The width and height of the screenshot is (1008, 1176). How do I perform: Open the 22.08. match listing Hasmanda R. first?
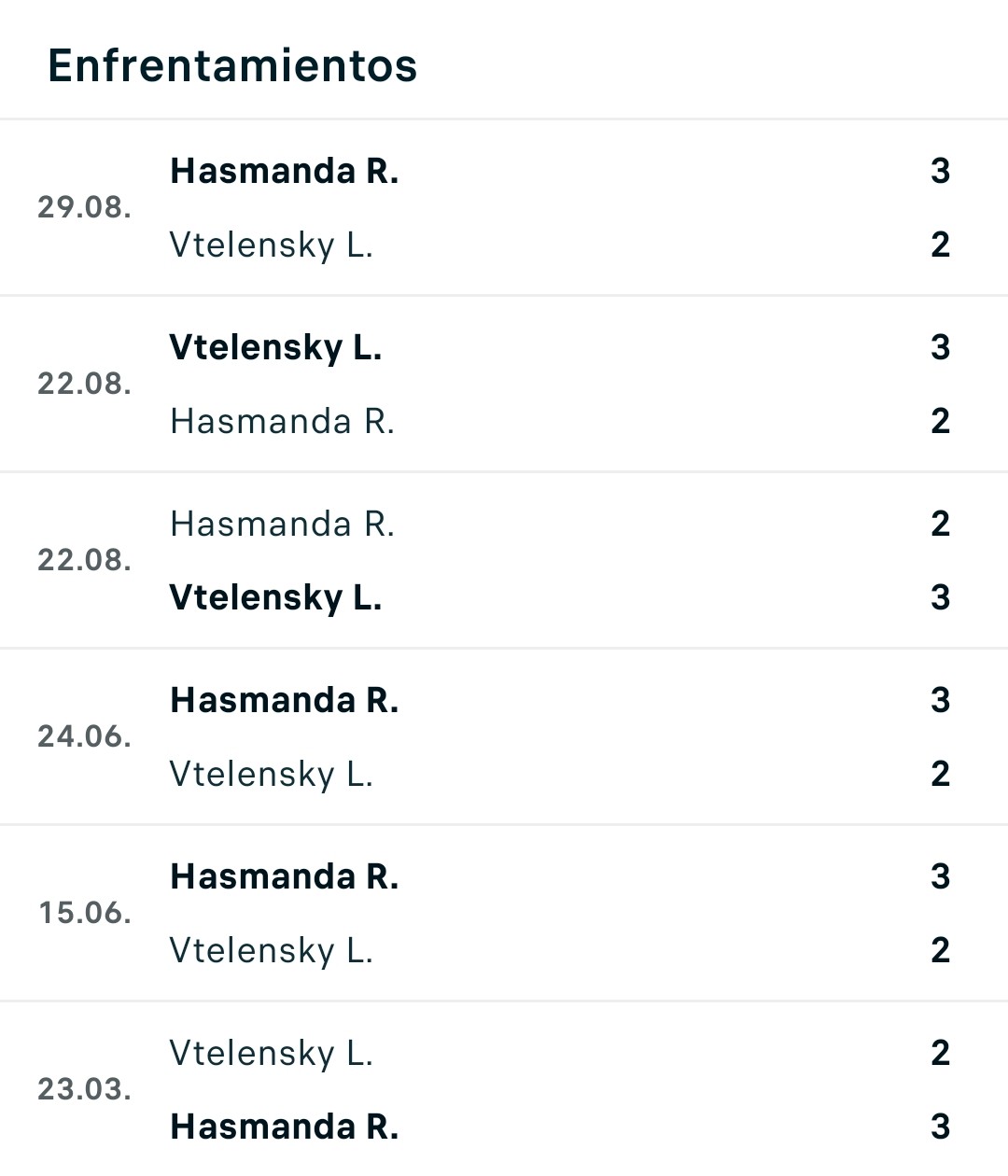point(504,560)
